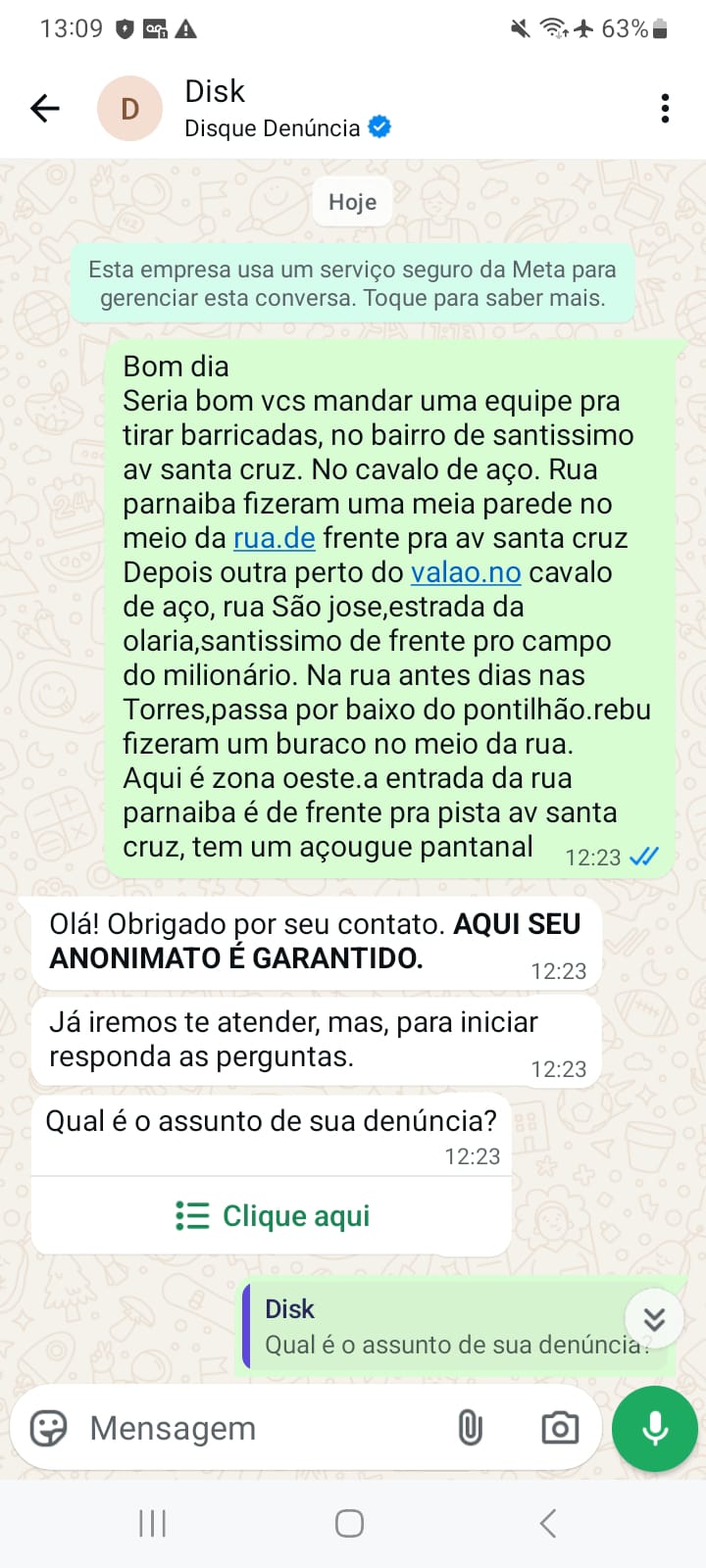Tap the quoted Disk reply message
Image resolution: width=706 pixels, height=1568 pixels.
pyautogui.click(x=441, y=1328)
